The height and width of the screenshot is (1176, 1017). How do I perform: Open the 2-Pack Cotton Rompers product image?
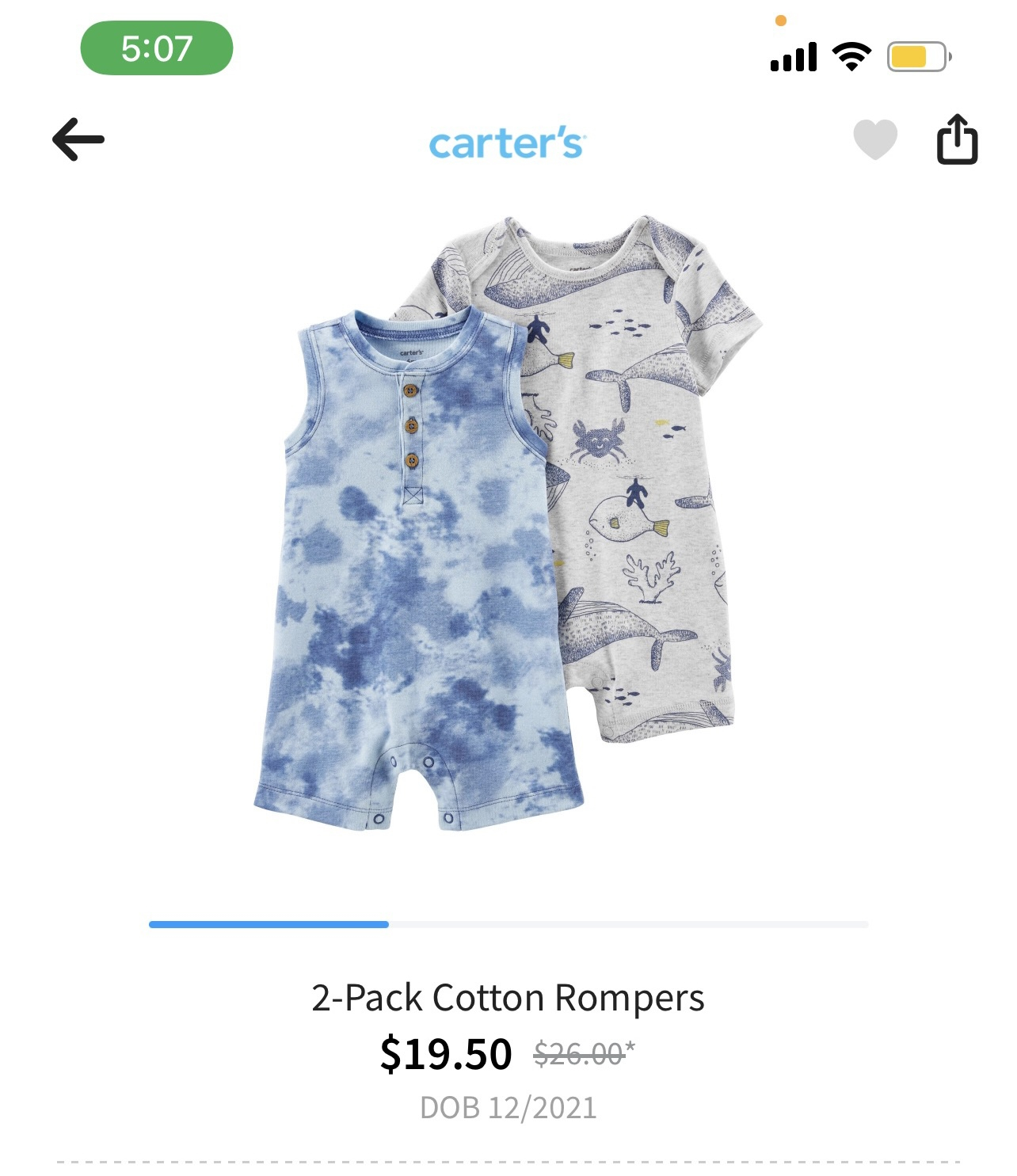click(507, 523)
